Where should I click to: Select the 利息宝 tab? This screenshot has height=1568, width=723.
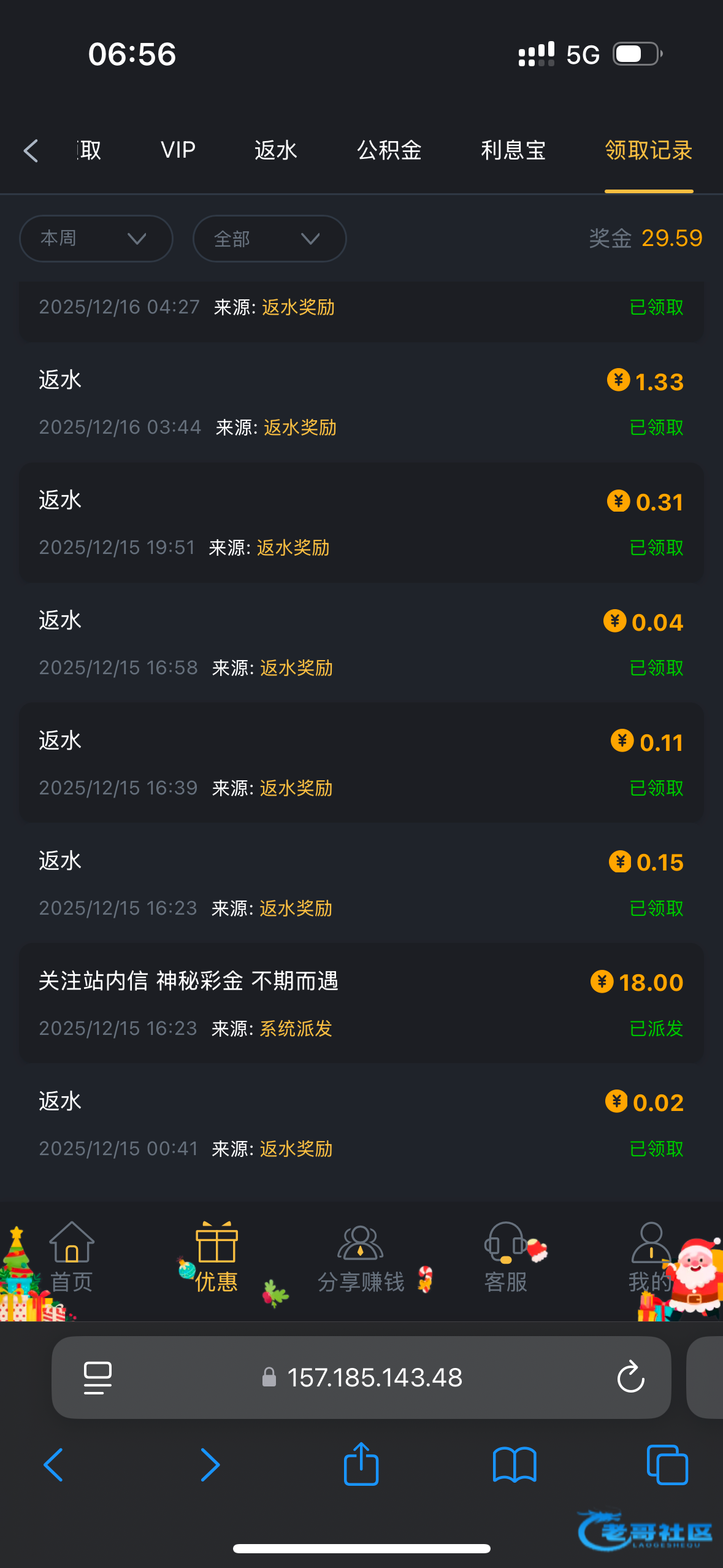tap(513, 150)
